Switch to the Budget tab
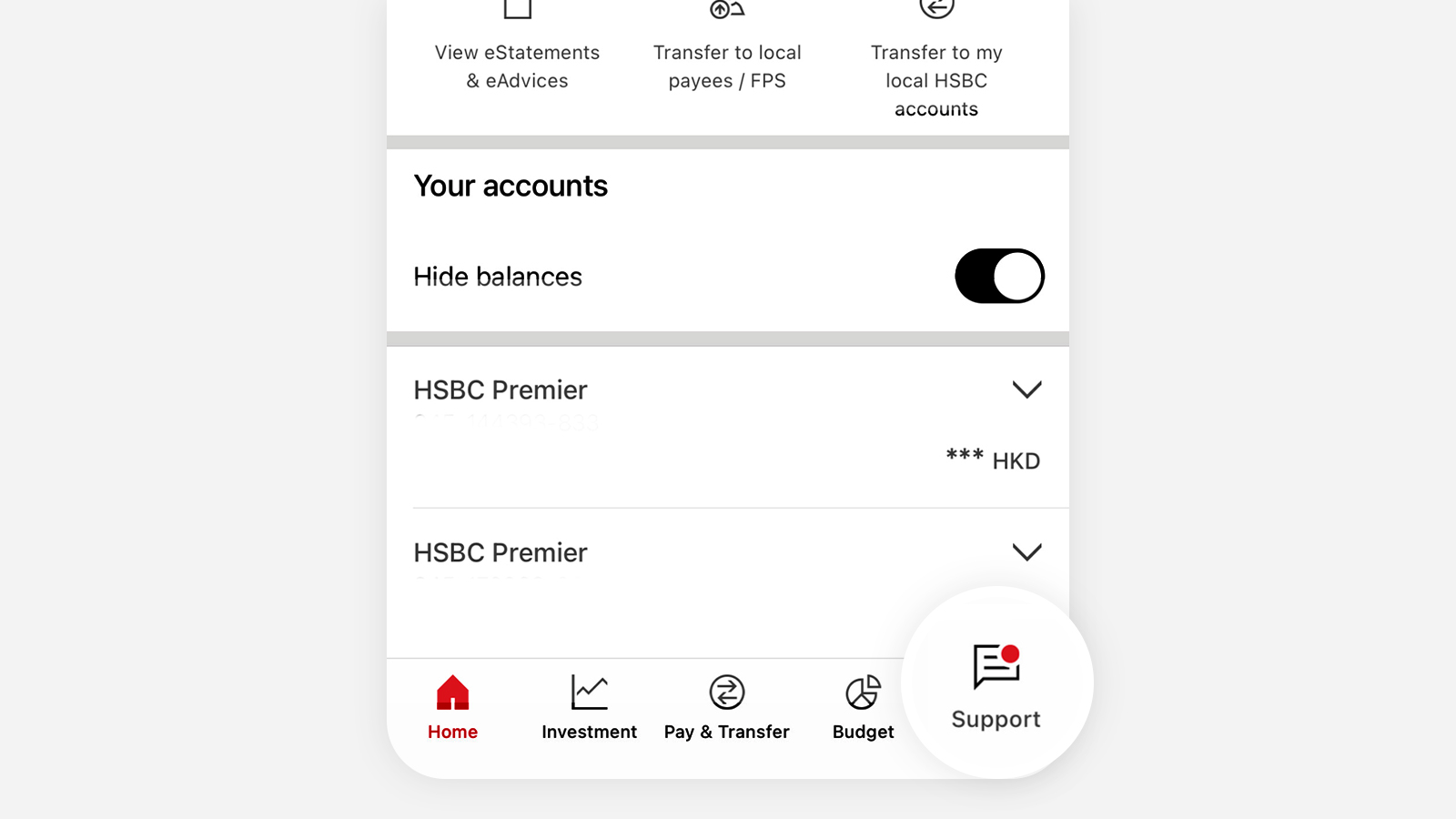This screenshot has height=819, width=1456. [863, 708]
